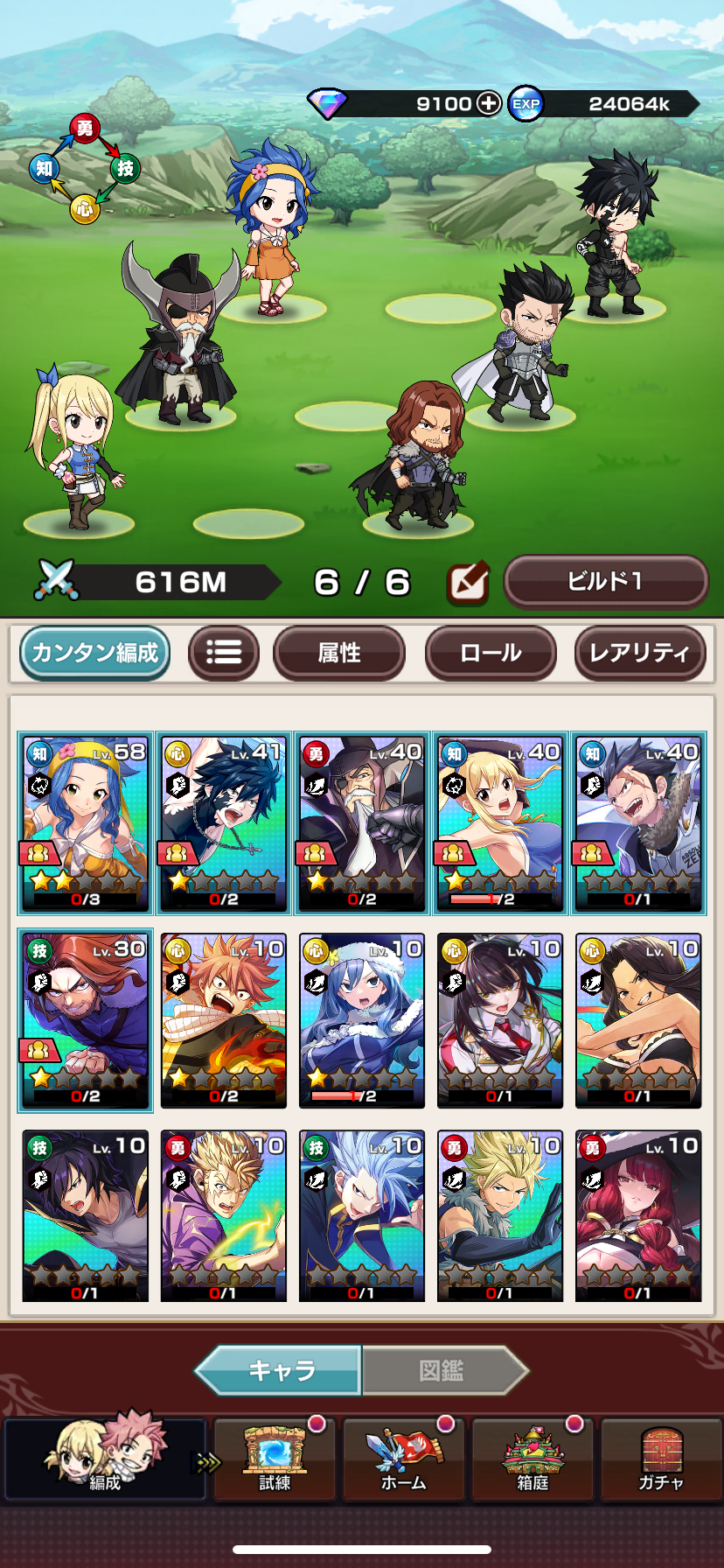Open the ビルド1 build selector

606,581
